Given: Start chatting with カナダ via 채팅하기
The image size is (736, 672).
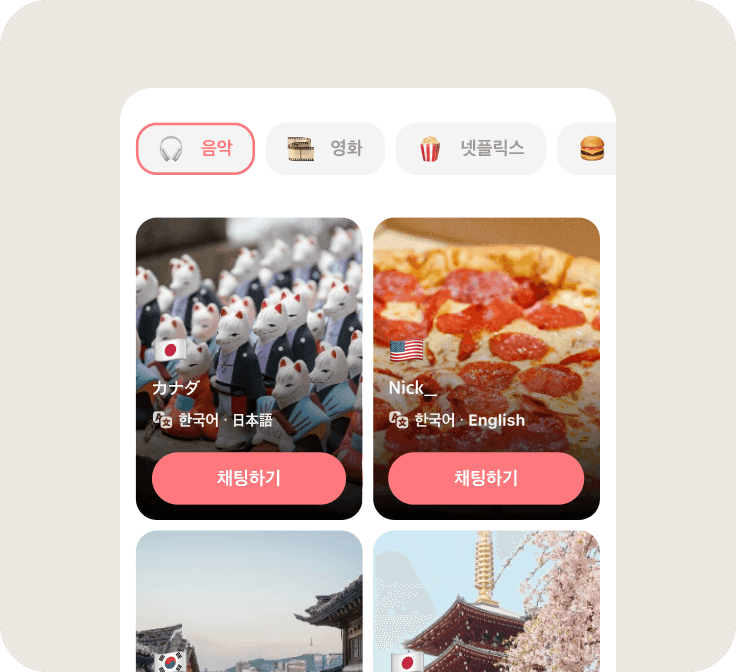Looking at the screenshot, I should [x=249, y=478].
